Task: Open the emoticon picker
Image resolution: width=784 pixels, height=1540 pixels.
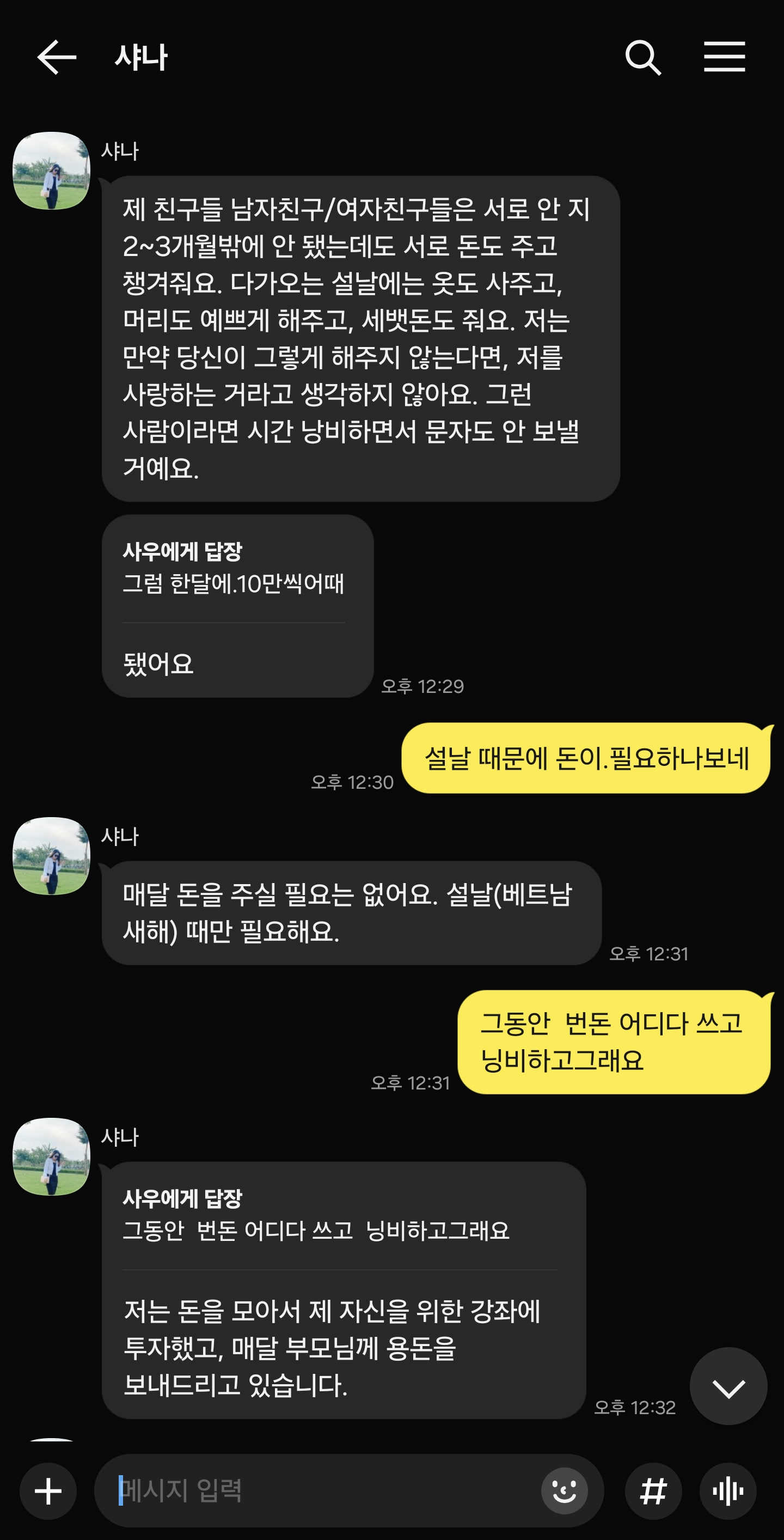Action: coord(564,1491)
